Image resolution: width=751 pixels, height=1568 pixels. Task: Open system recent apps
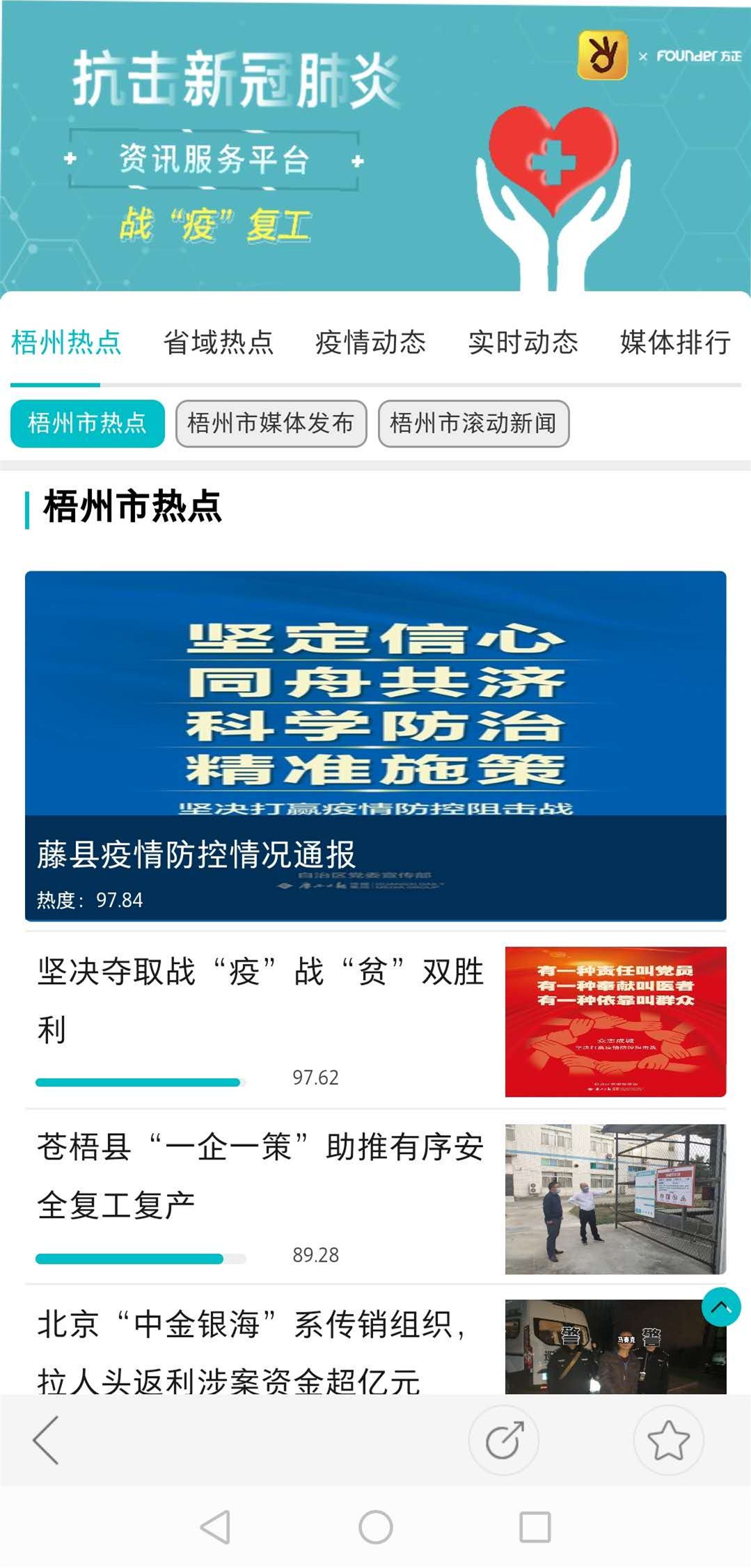[535, 1528]
